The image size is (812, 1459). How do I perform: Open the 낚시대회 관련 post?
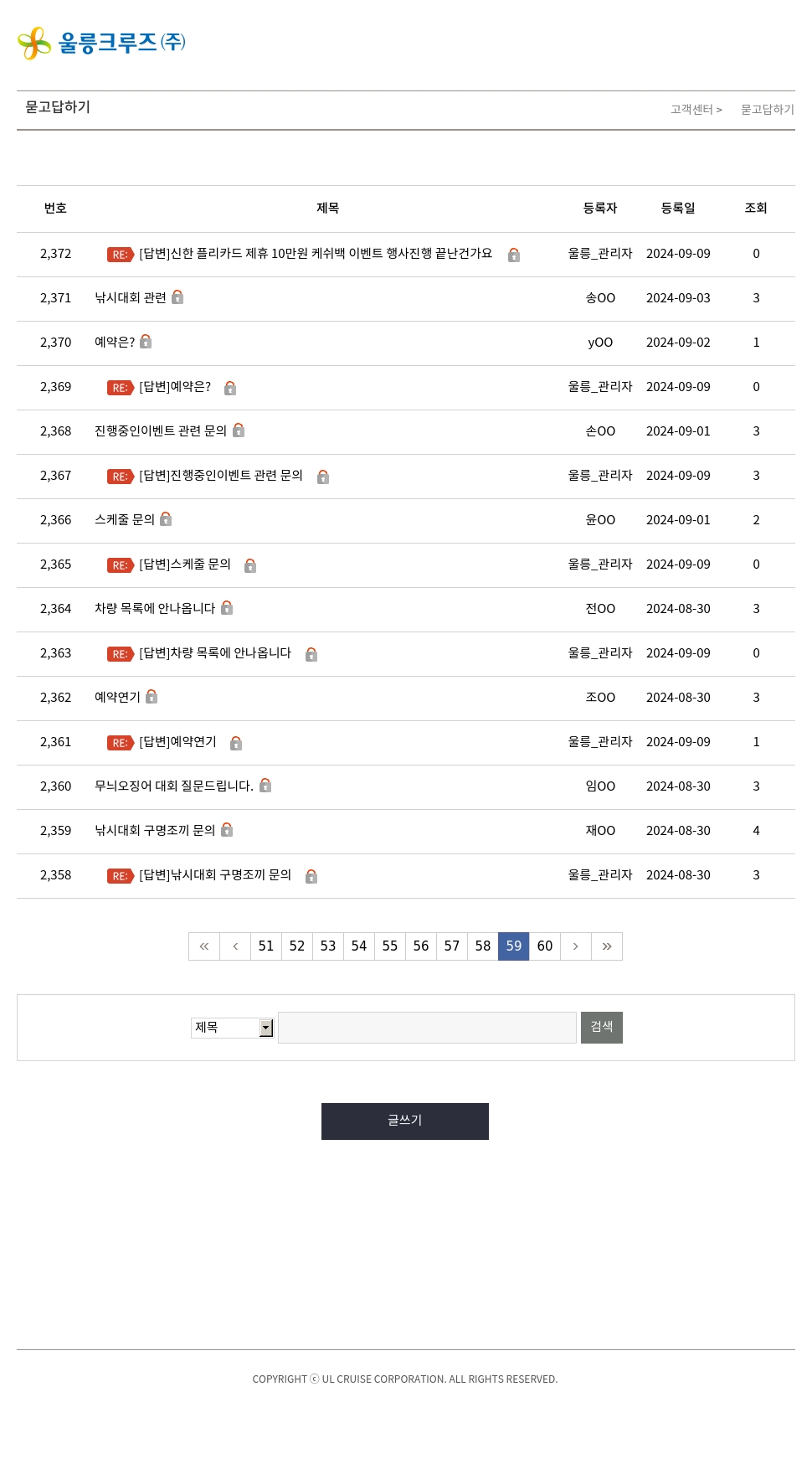tap(131, 298)
